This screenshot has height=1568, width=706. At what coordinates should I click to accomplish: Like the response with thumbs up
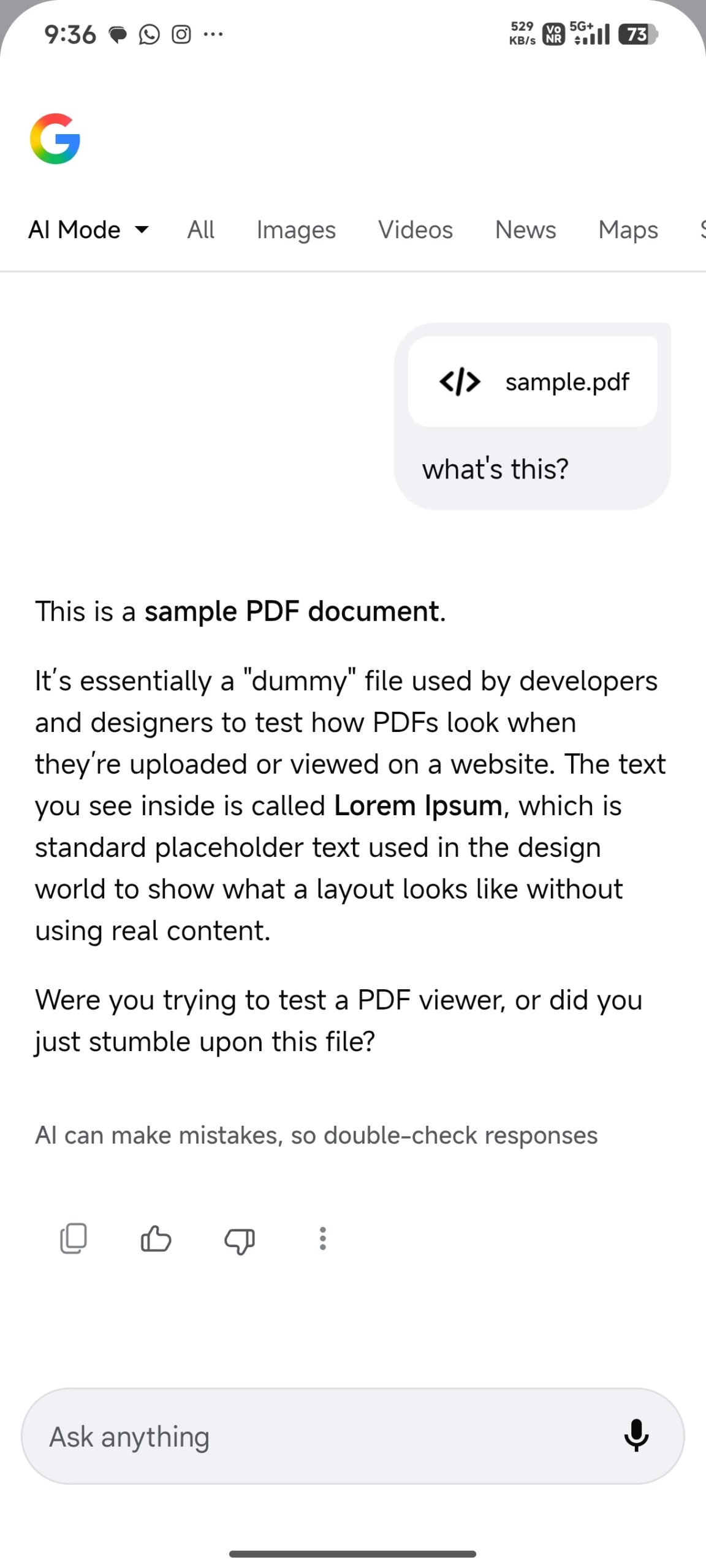click(x=156, y=1238)
